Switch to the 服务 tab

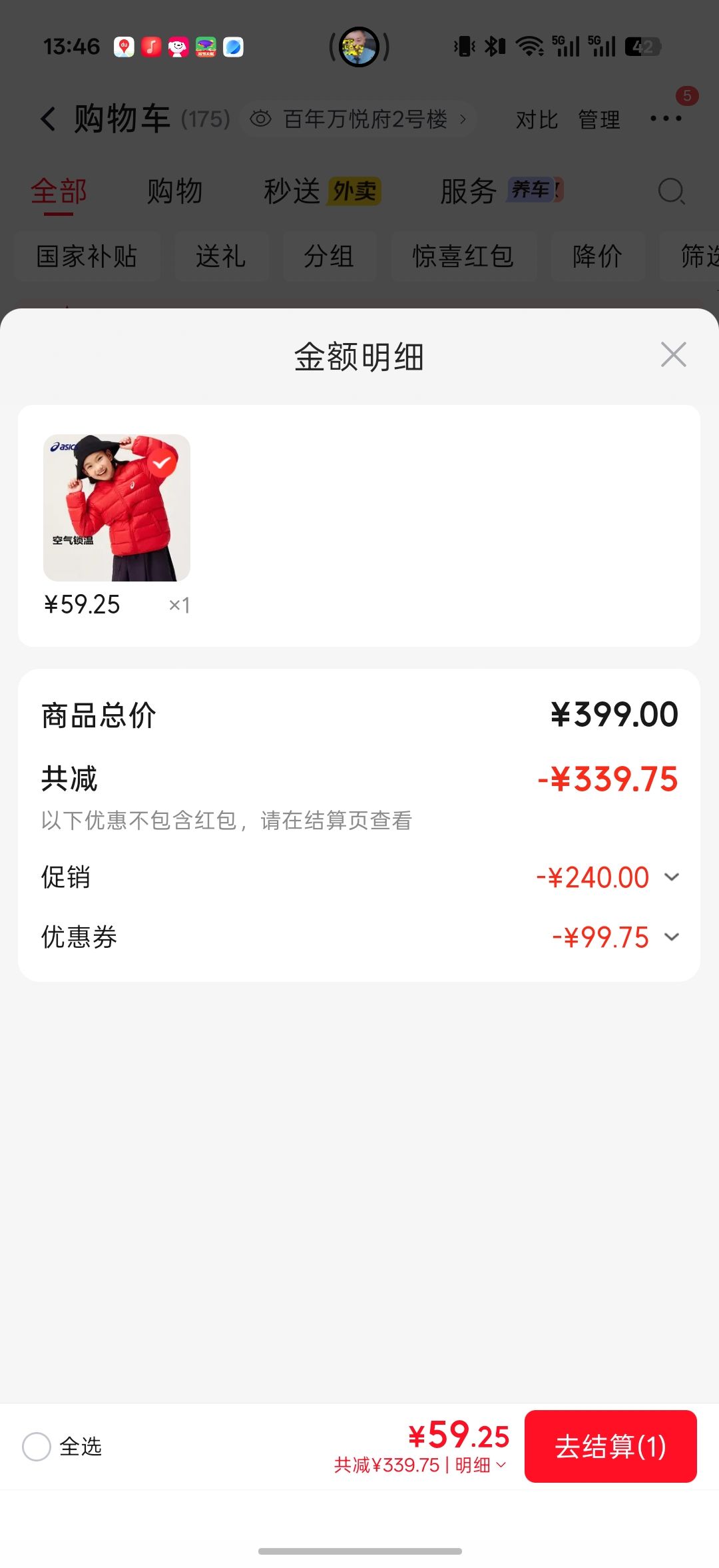(501, 191)
